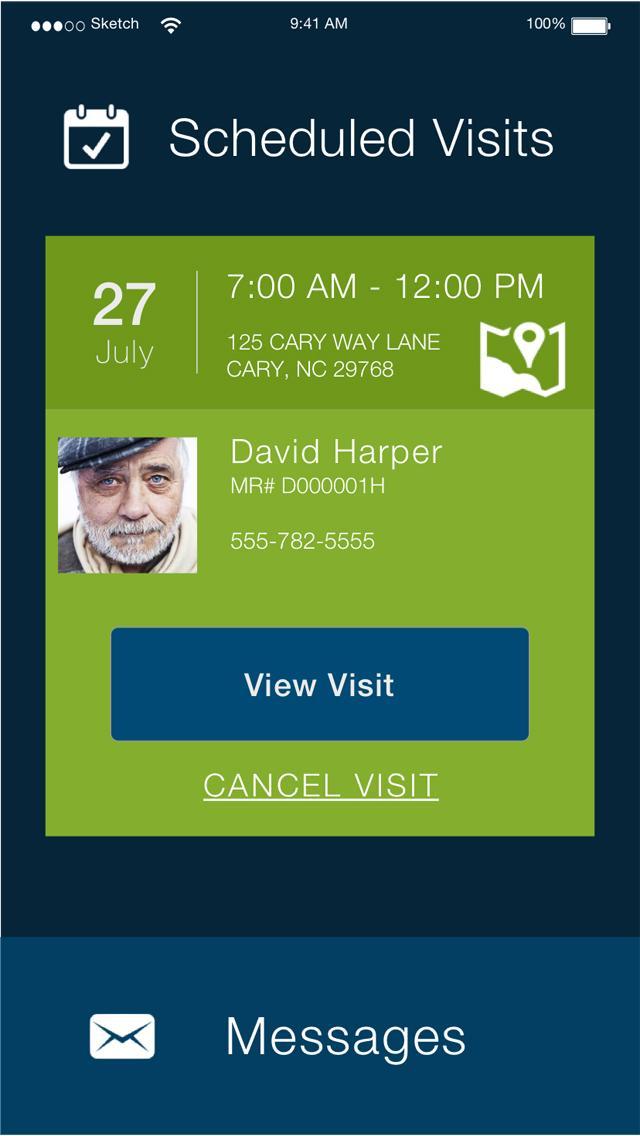The height and width of the screenshot is (1136, 640).
Task: Open the map location icon
Action: (522, 357)
